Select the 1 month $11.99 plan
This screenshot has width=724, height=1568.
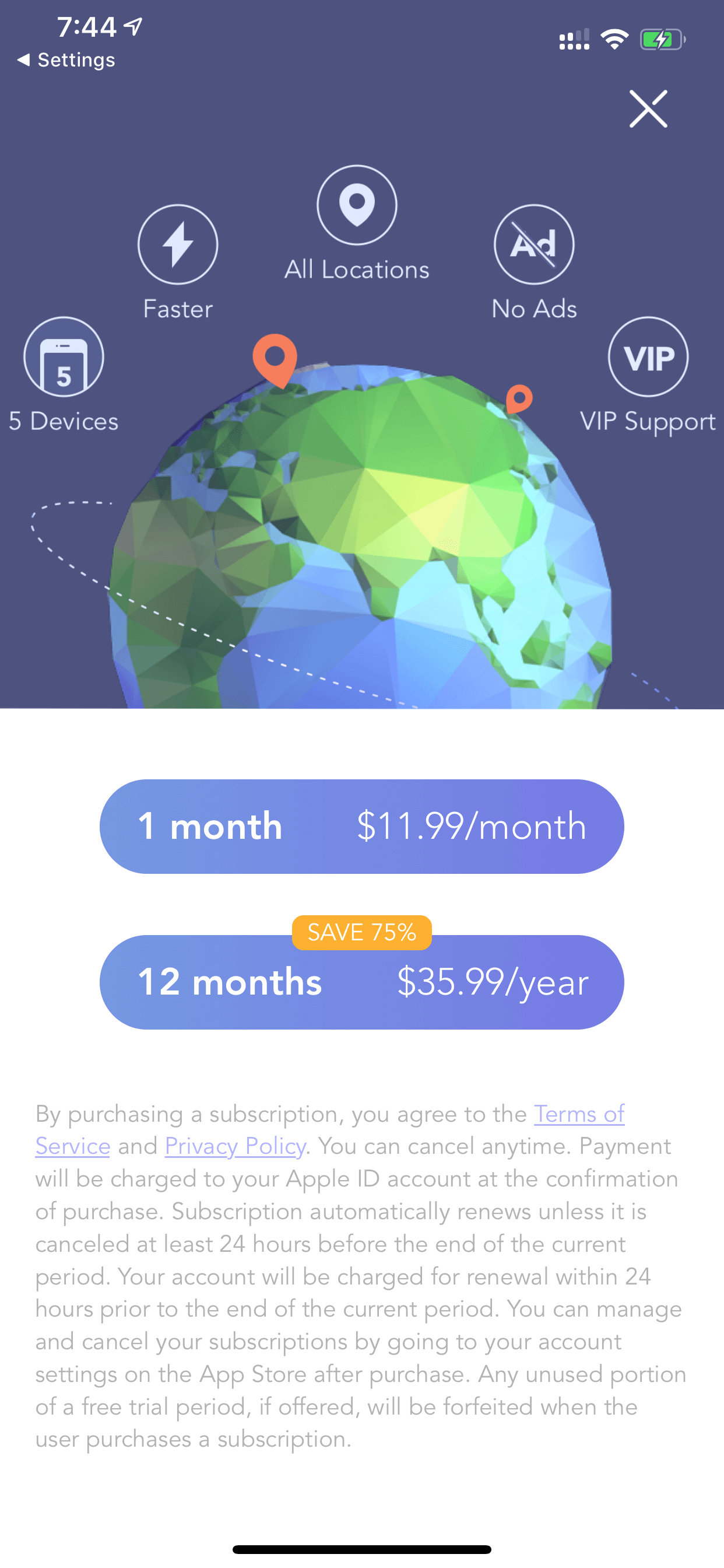click(x=362, y=826)
